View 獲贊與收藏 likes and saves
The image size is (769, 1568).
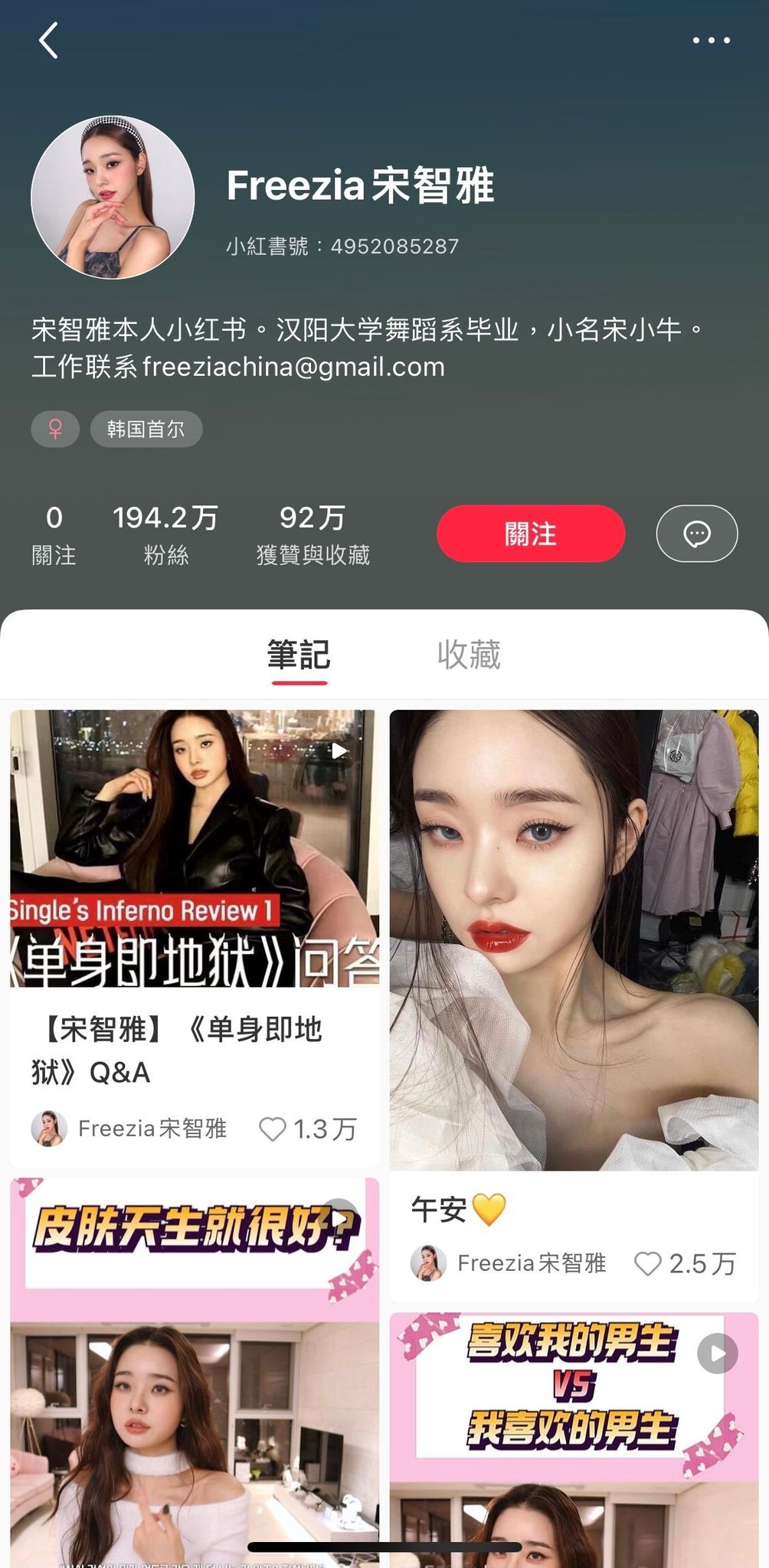(x=313, y=534)
